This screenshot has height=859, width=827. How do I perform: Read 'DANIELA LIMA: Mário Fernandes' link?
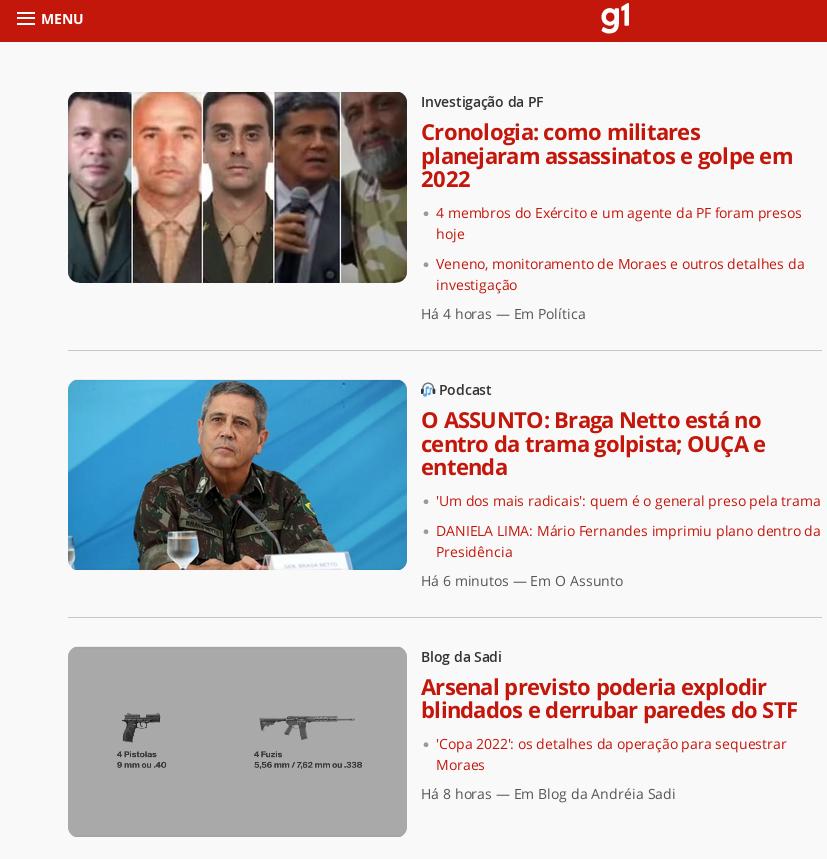(x=628, y=541)
